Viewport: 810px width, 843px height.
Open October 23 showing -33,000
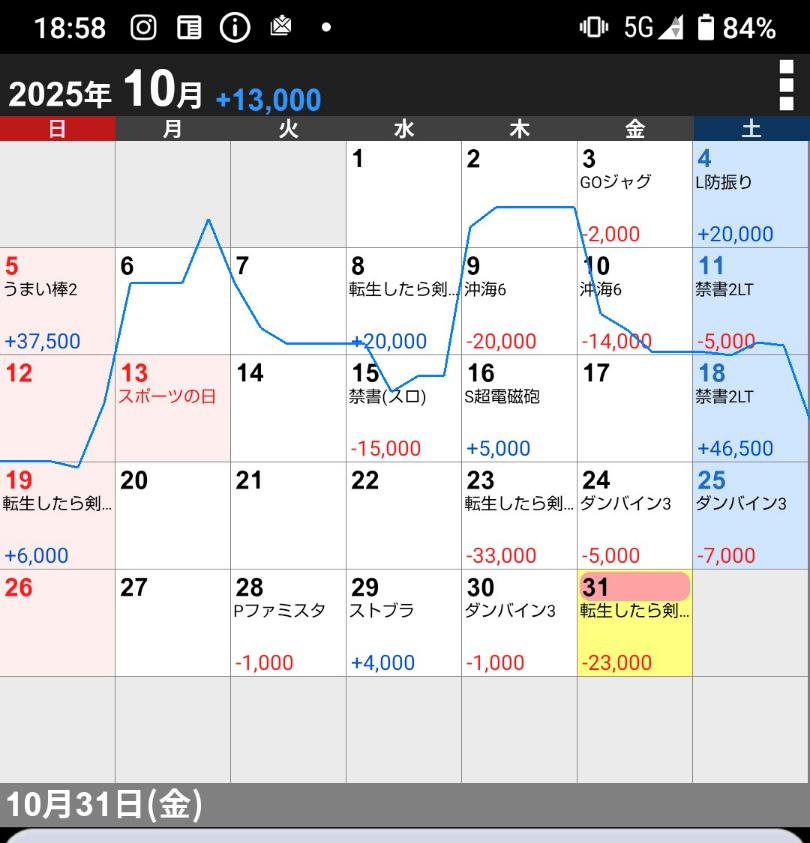[x=519, y=516]
